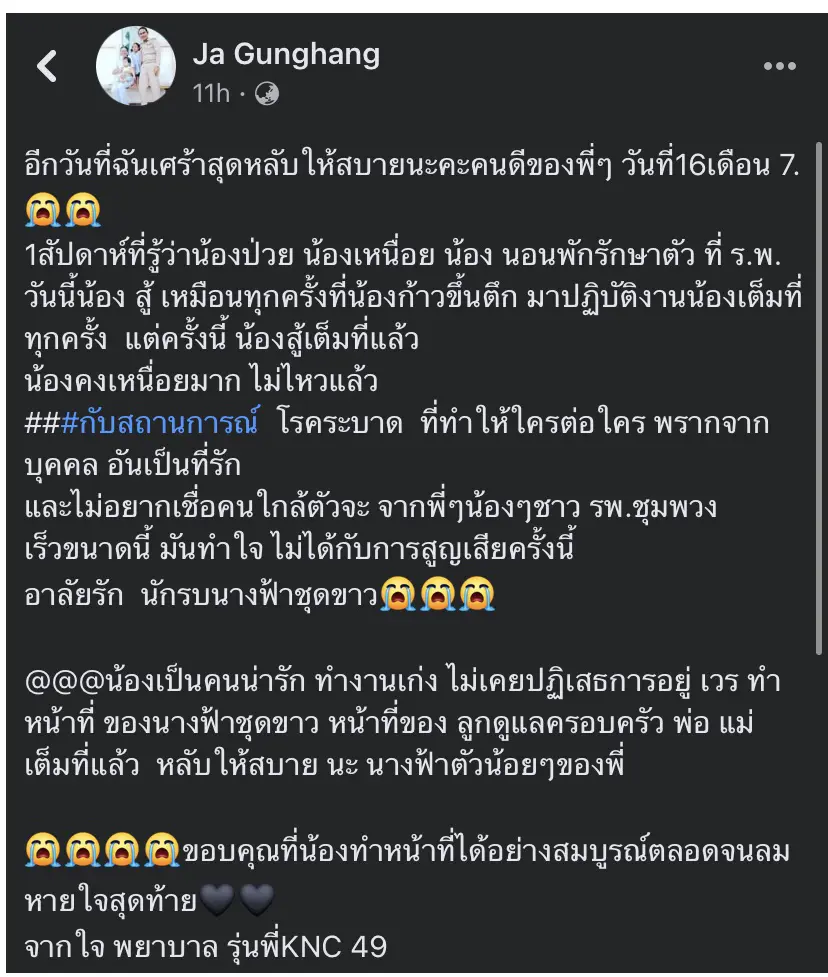Image resolution: width=828 pixels, height=977 pixels.
Task: Open Ja Gunghang's profile name link
Action: point(286,52)
